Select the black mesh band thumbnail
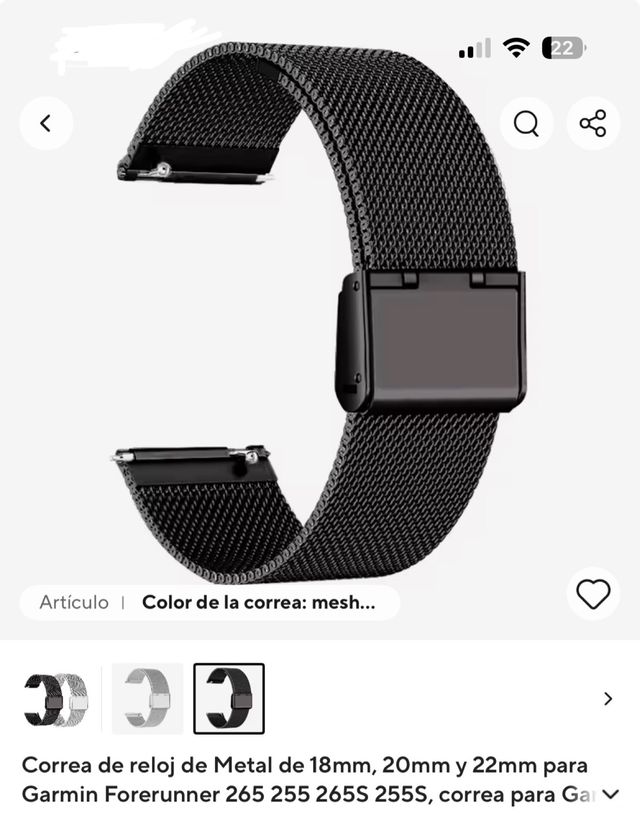The image size is (640, 817). point(229,699)
